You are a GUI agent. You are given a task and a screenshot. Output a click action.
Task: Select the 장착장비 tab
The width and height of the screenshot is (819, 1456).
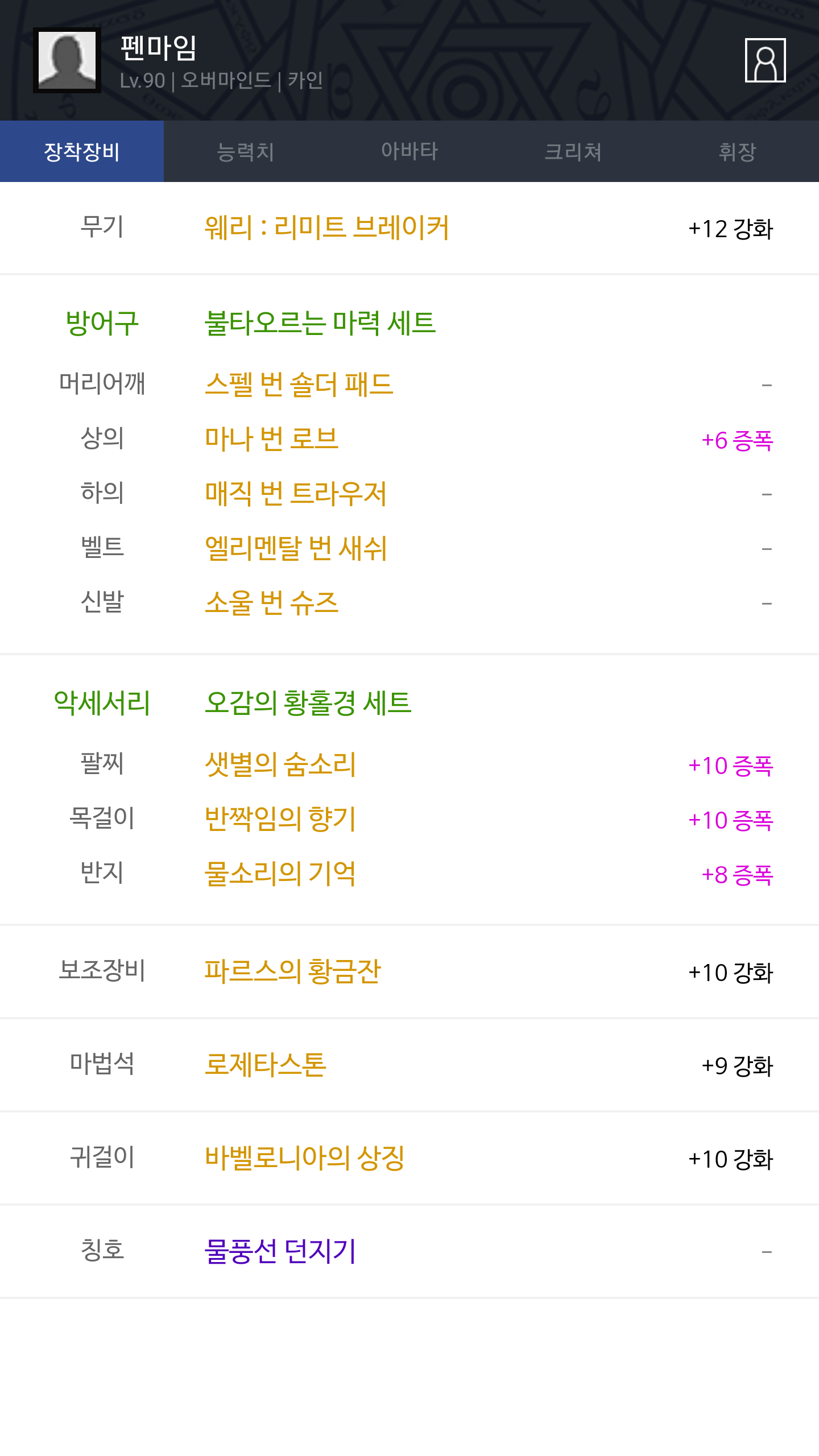[x=82, y=151]
